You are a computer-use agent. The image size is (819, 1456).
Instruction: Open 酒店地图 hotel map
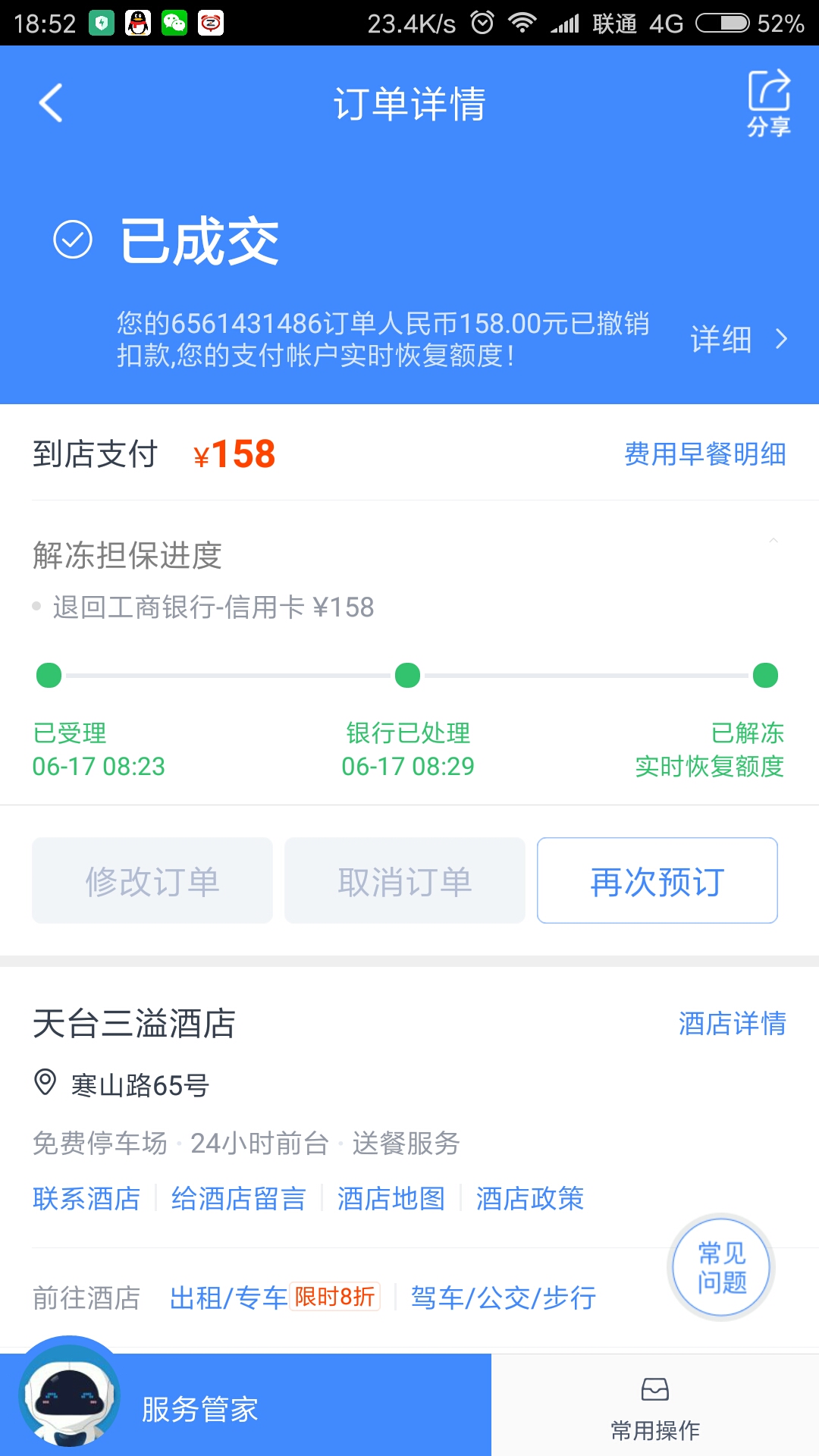[391, 1198]
